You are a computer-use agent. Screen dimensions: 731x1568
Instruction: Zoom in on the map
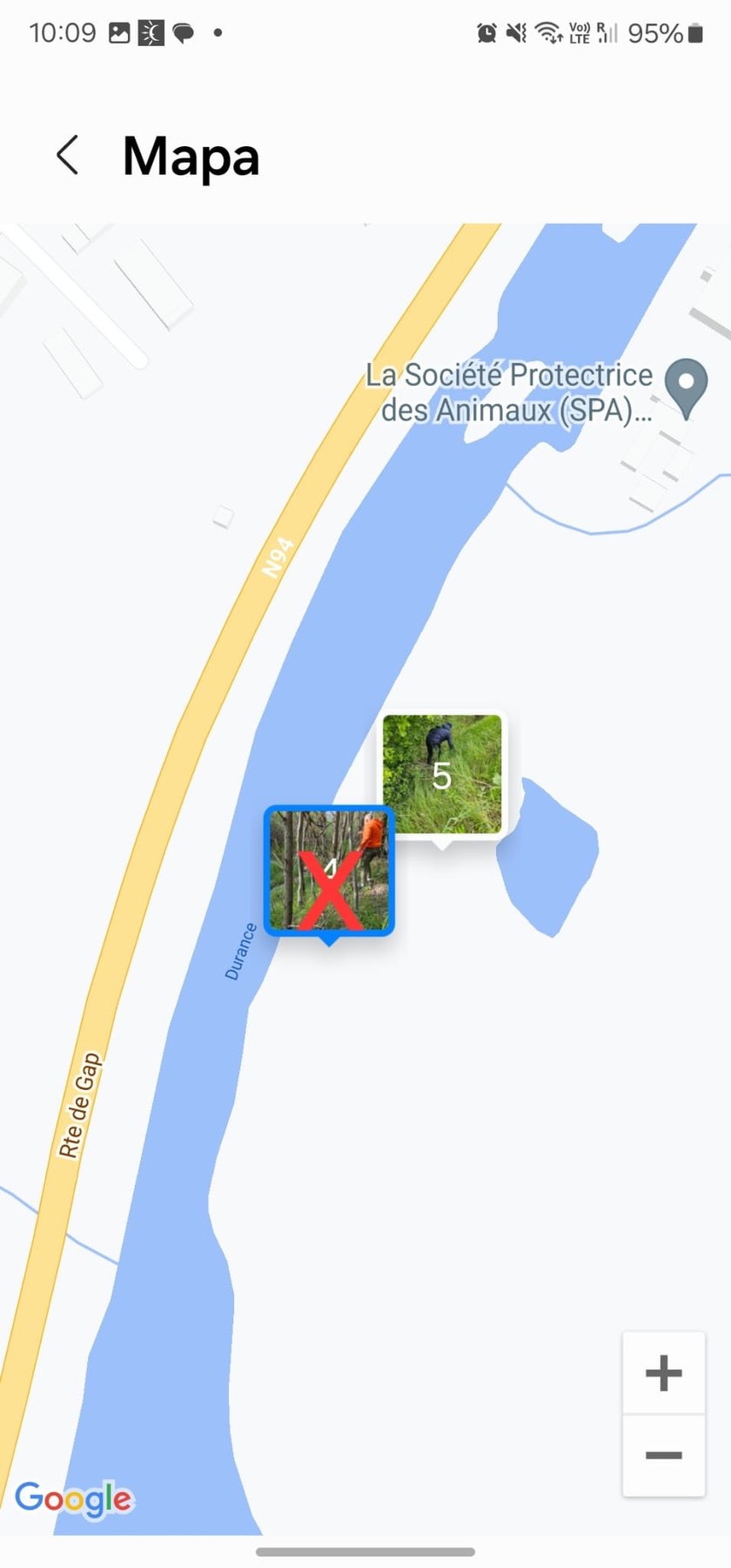coord(663,1373)
